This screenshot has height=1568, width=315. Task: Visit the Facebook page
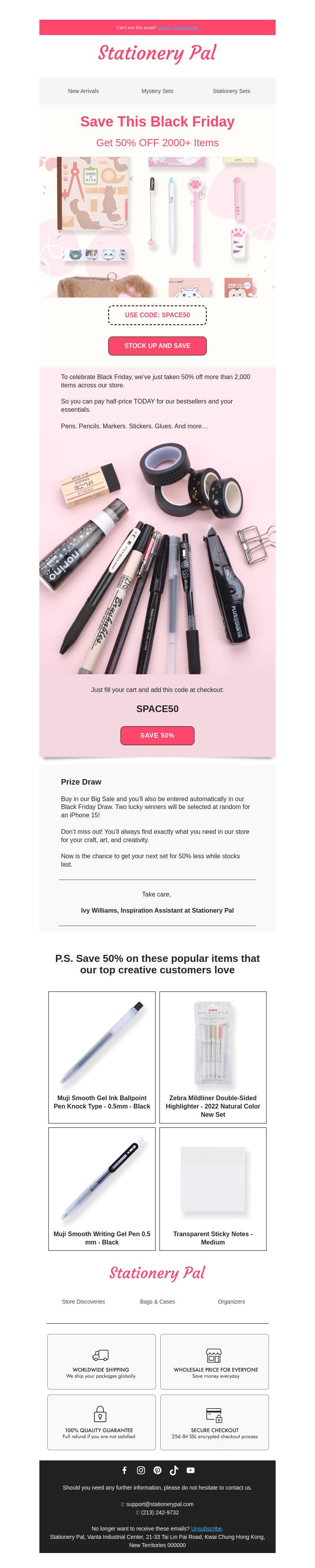[125, 1470]
